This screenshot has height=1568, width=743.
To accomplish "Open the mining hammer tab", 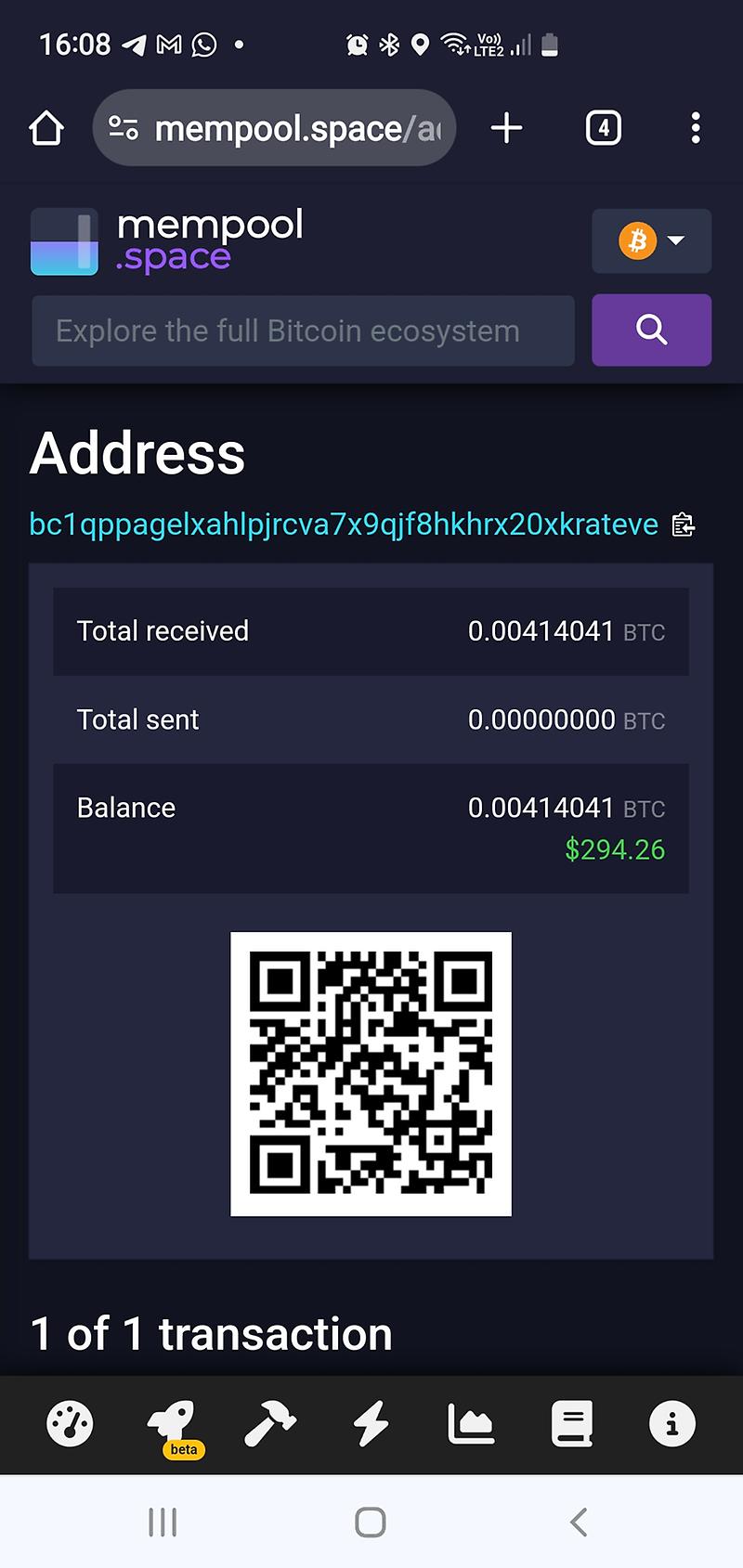I will [269, 1423].
